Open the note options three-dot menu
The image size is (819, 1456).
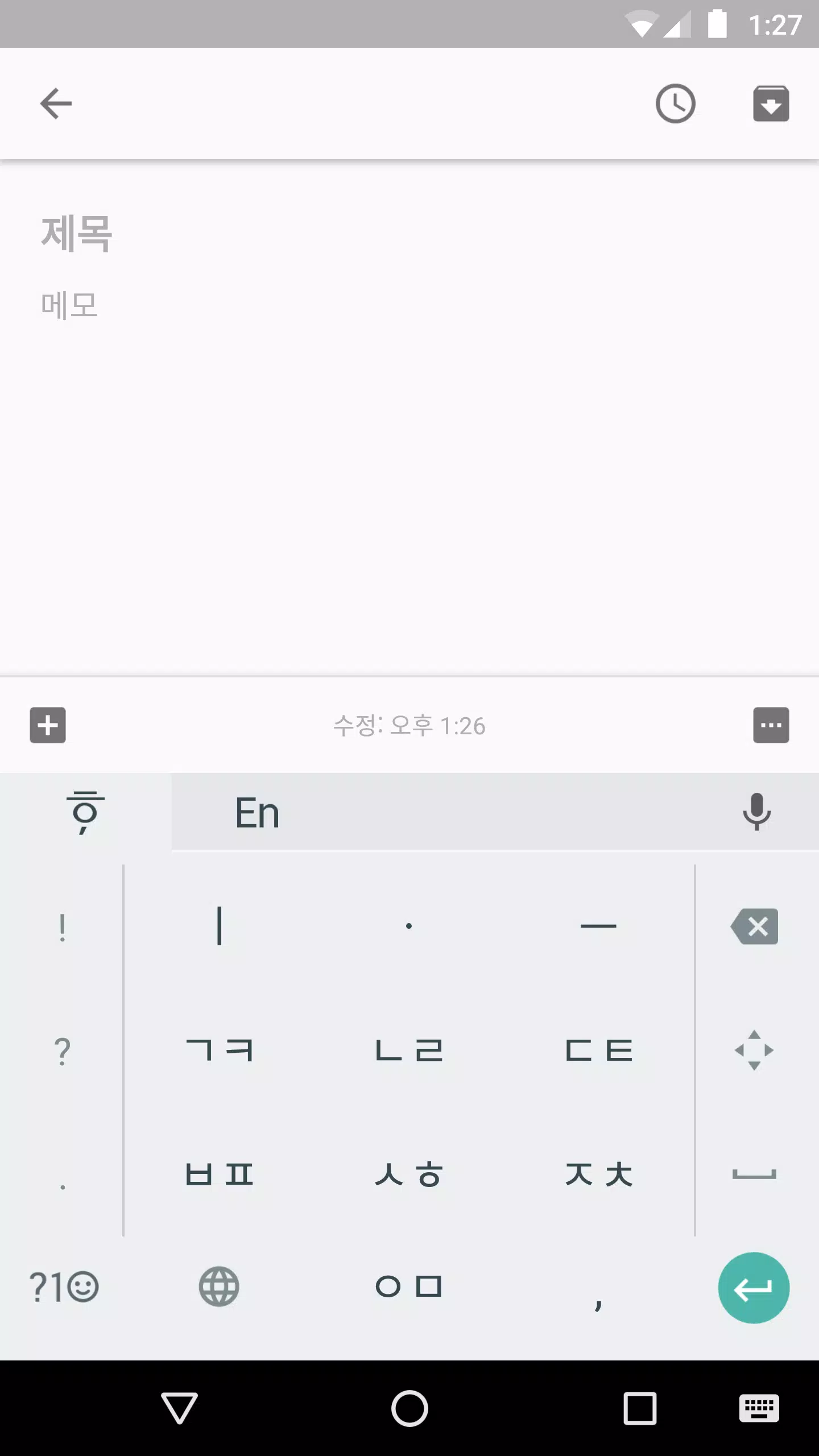771,726
